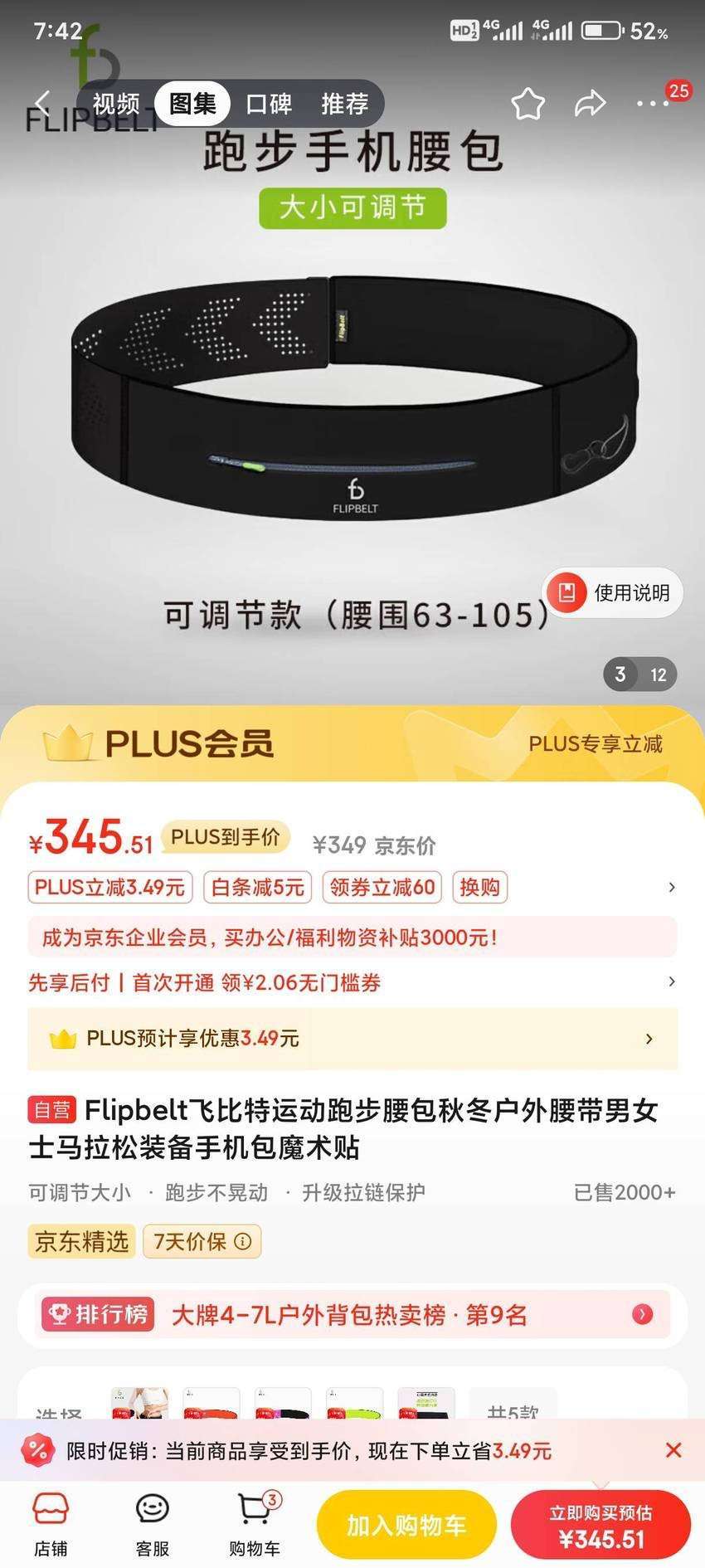The image size is (705, 1568).
Task: Tap the 7天价保 info icon
Action: click(243, 1242)
